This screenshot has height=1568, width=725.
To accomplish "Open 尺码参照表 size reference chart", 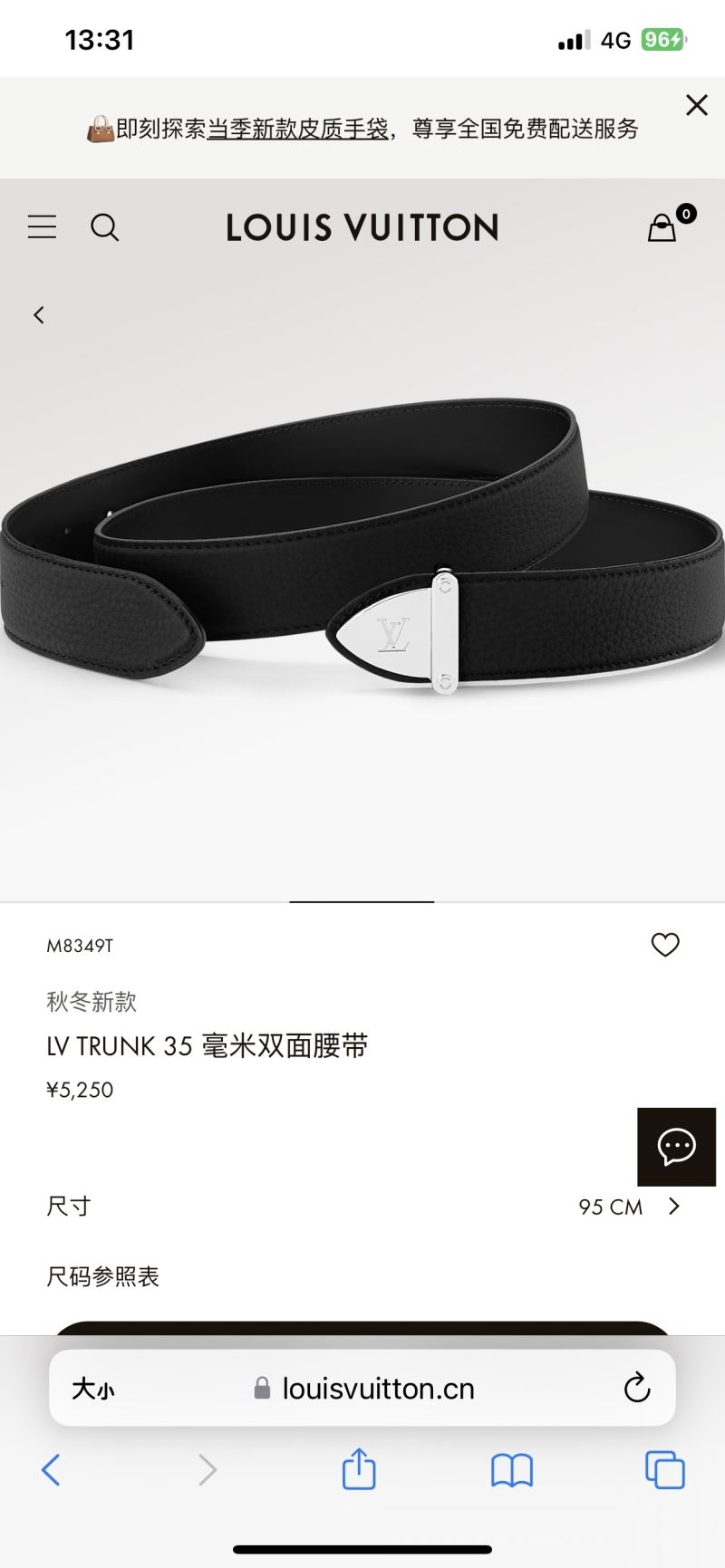I will tap(103, 1276).
